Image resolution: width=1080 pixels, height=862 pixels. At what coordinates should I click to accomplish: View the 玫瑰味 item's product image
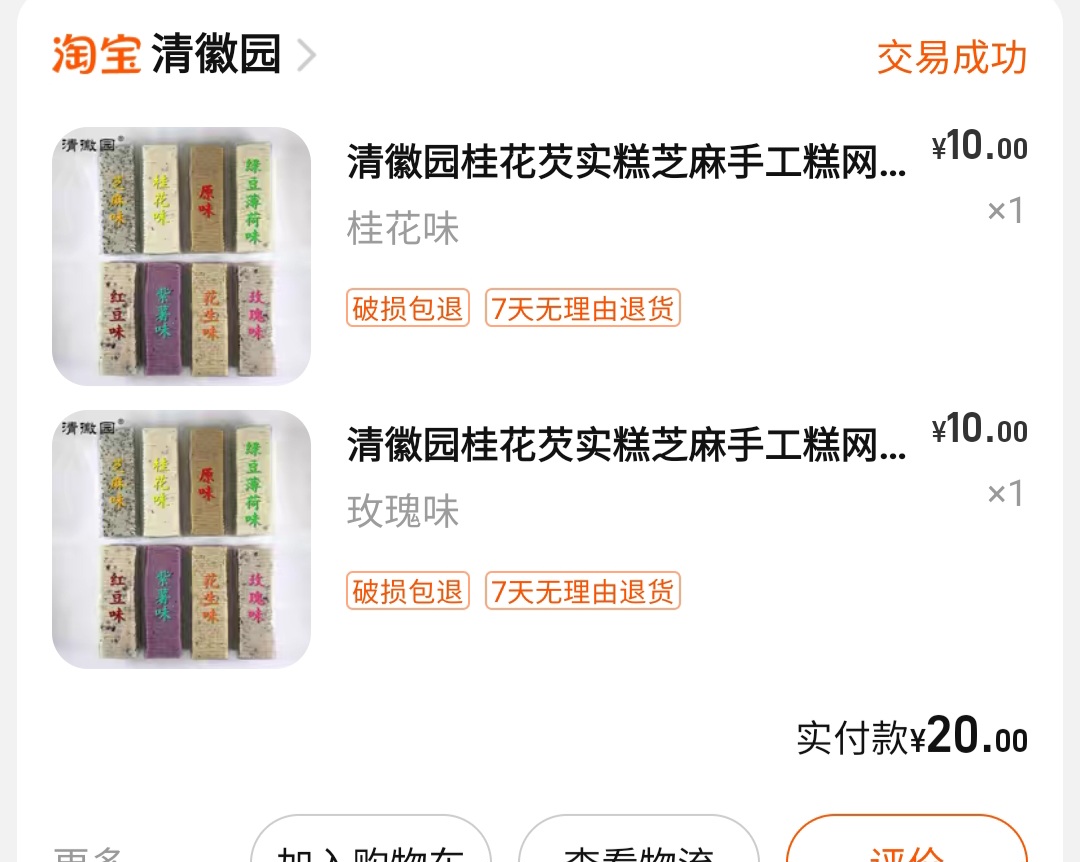click(181, 539)
